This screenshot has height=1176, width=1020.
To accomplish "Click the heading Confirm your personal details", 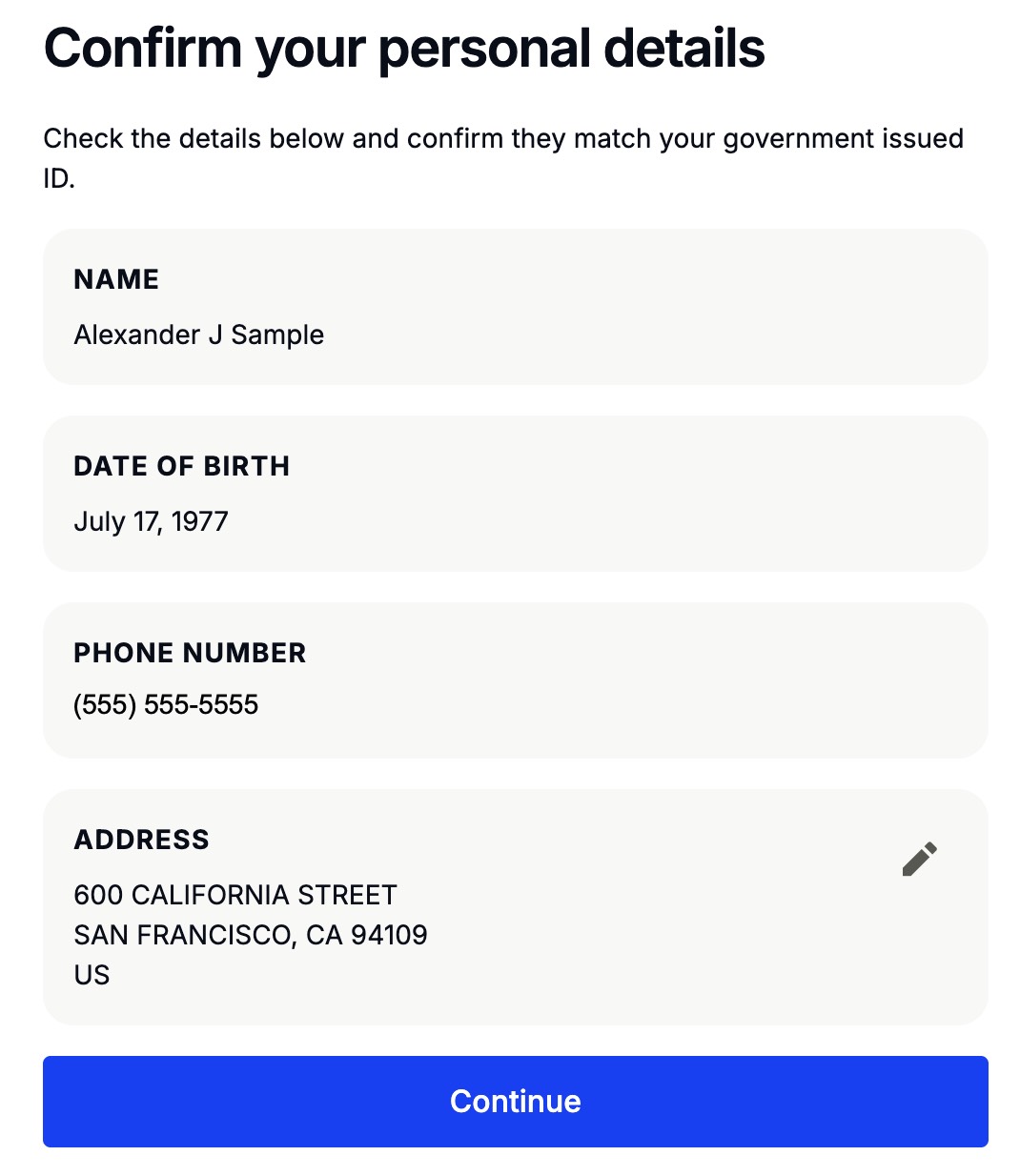I will (404, 50).
